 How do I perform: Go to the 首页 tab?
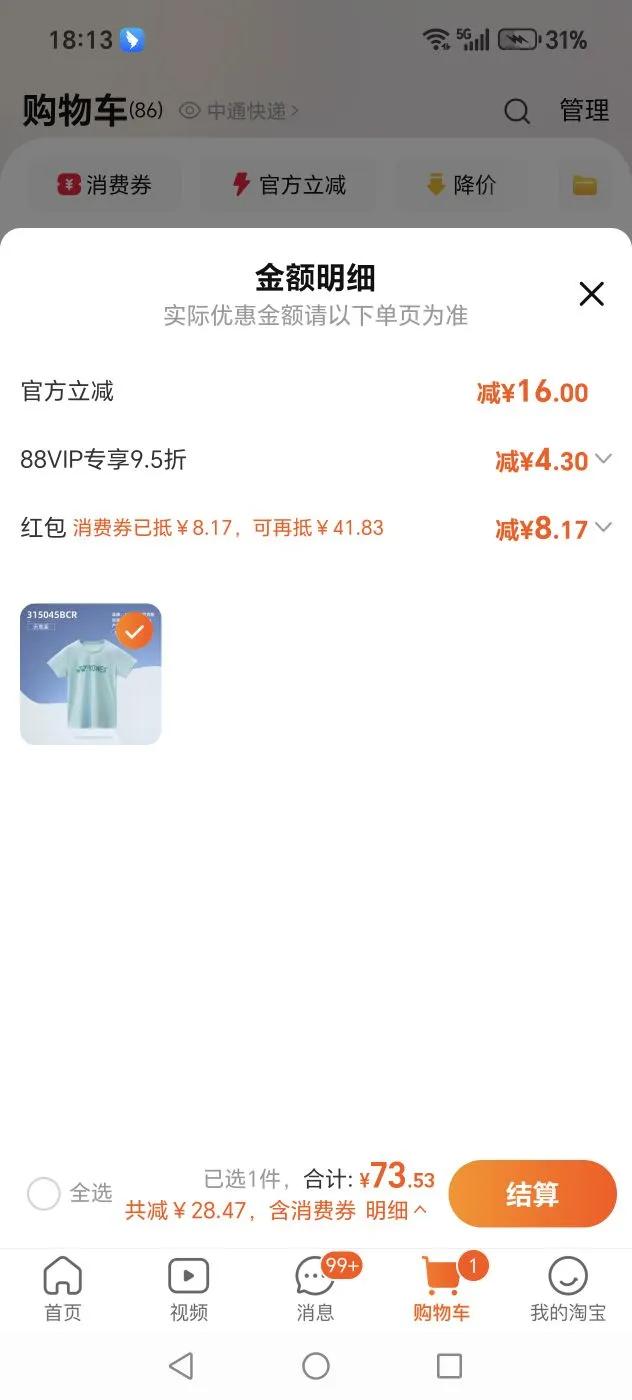[x=63, y=1289]
